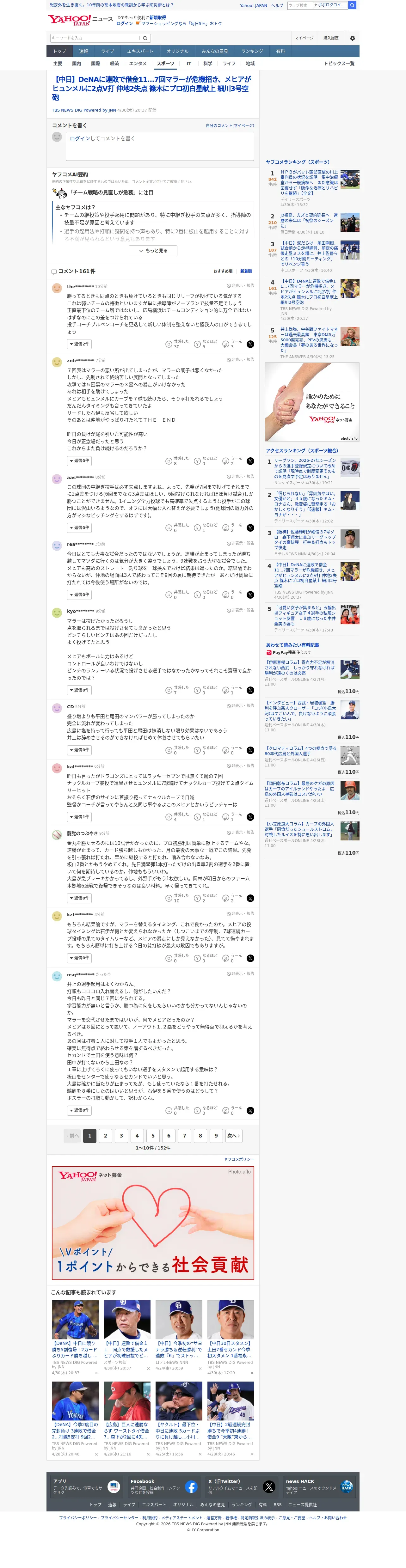Go to comment page 2

tap(105, 1136)
